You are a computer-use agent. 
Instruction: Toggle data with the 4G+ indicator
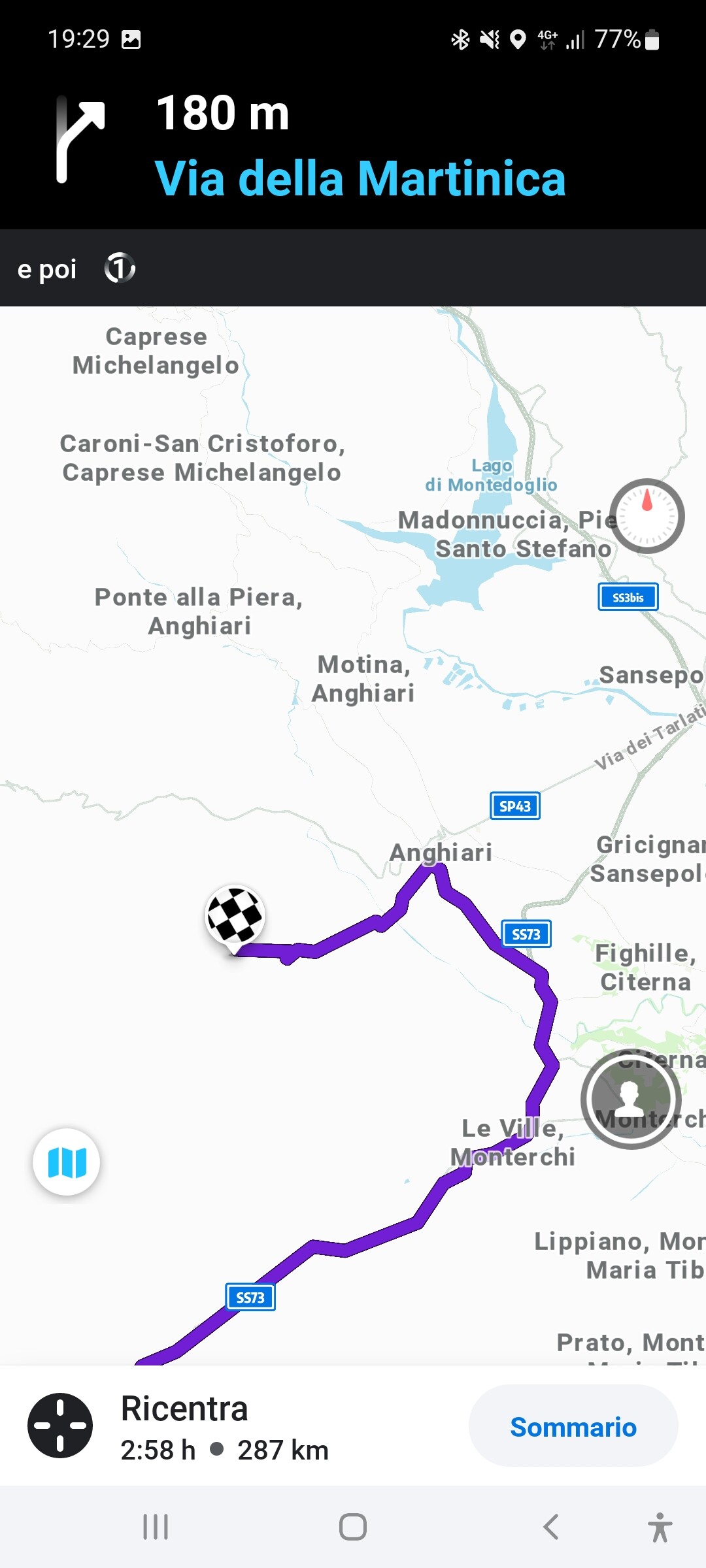point(546,39)
